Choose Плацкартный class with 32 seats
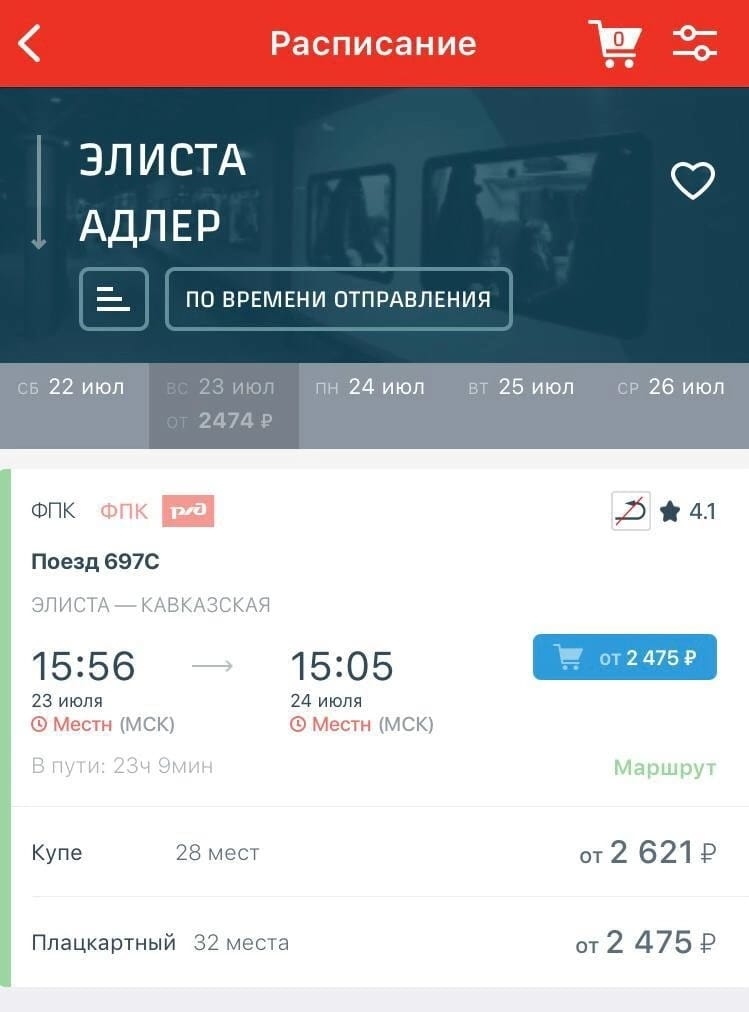This screenshot has height=1012, width=749. tap(374, 942)
